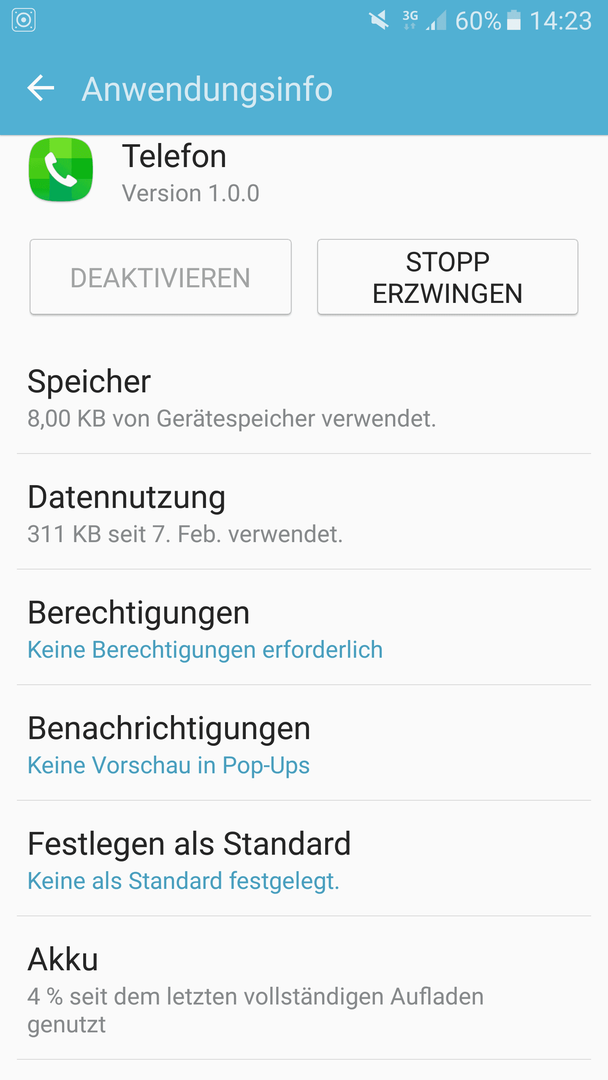
Task: Go back from Anwendungsinfo
Action: [x=41, y=89]
